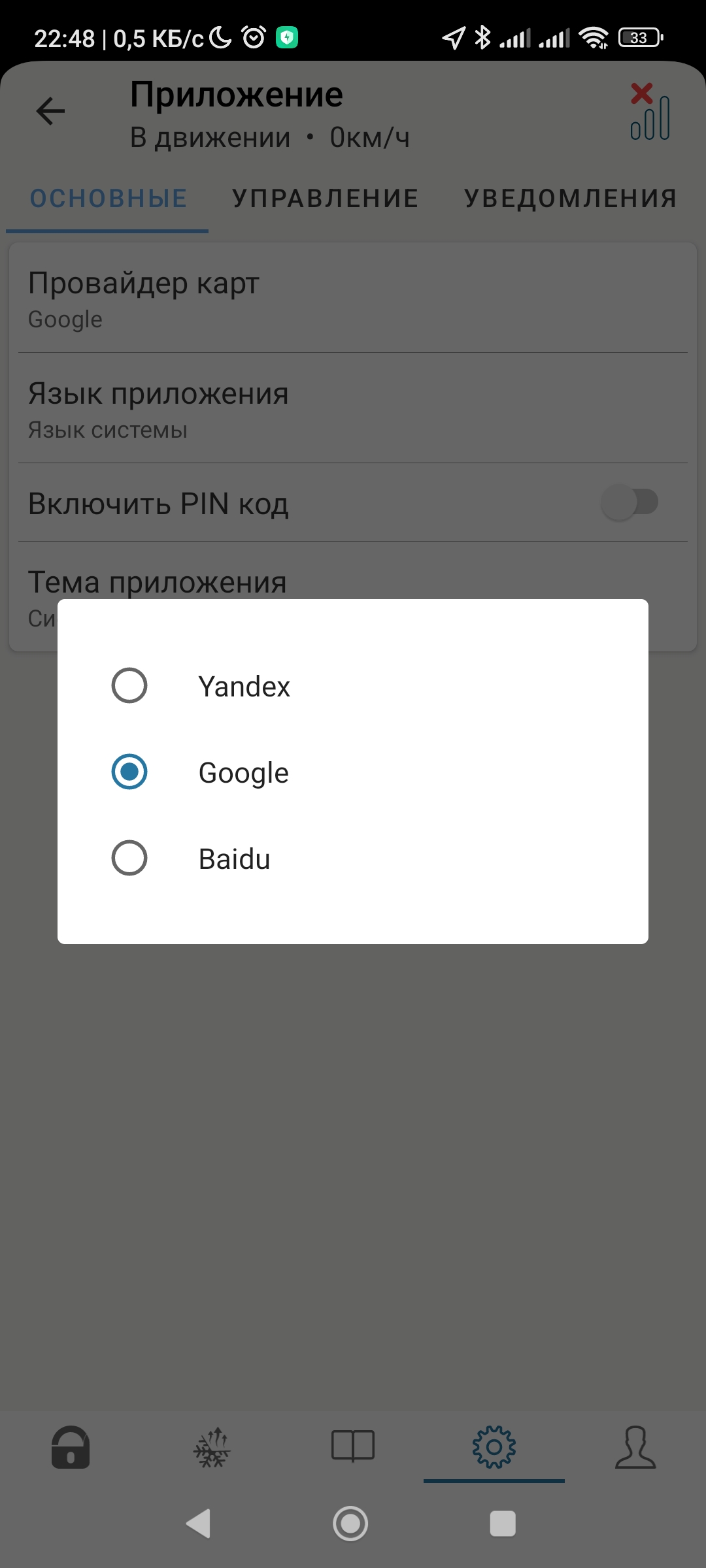
Task: Open the signal status icon in the app bar
Action: click(x=649, y=112)
